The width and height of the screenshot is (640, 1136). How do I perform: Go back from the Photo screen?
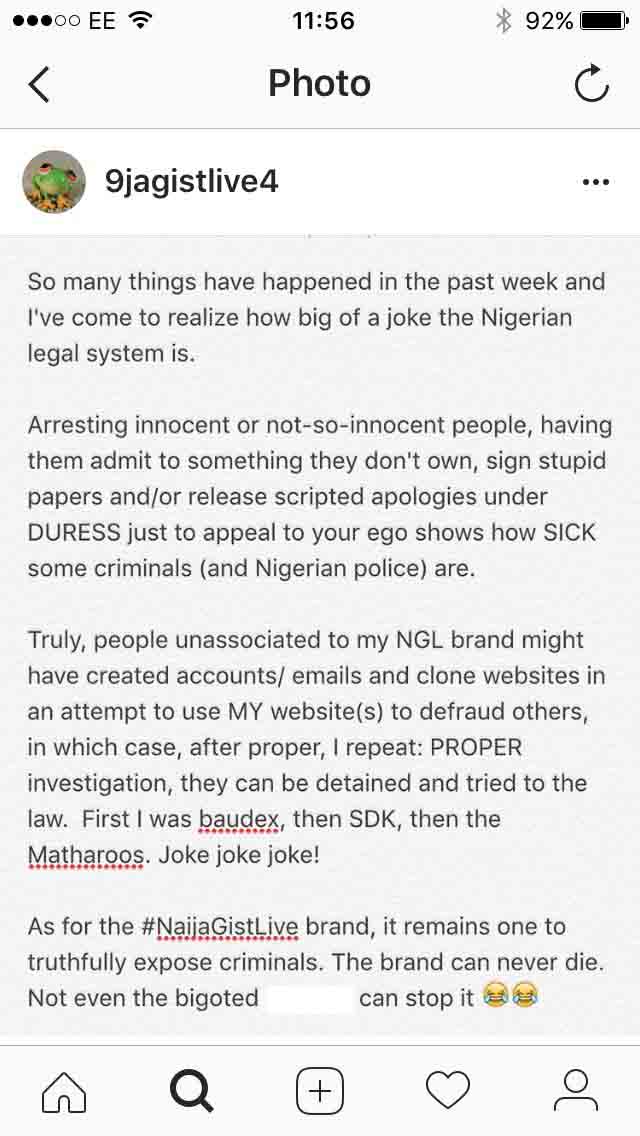pos(39,84)
